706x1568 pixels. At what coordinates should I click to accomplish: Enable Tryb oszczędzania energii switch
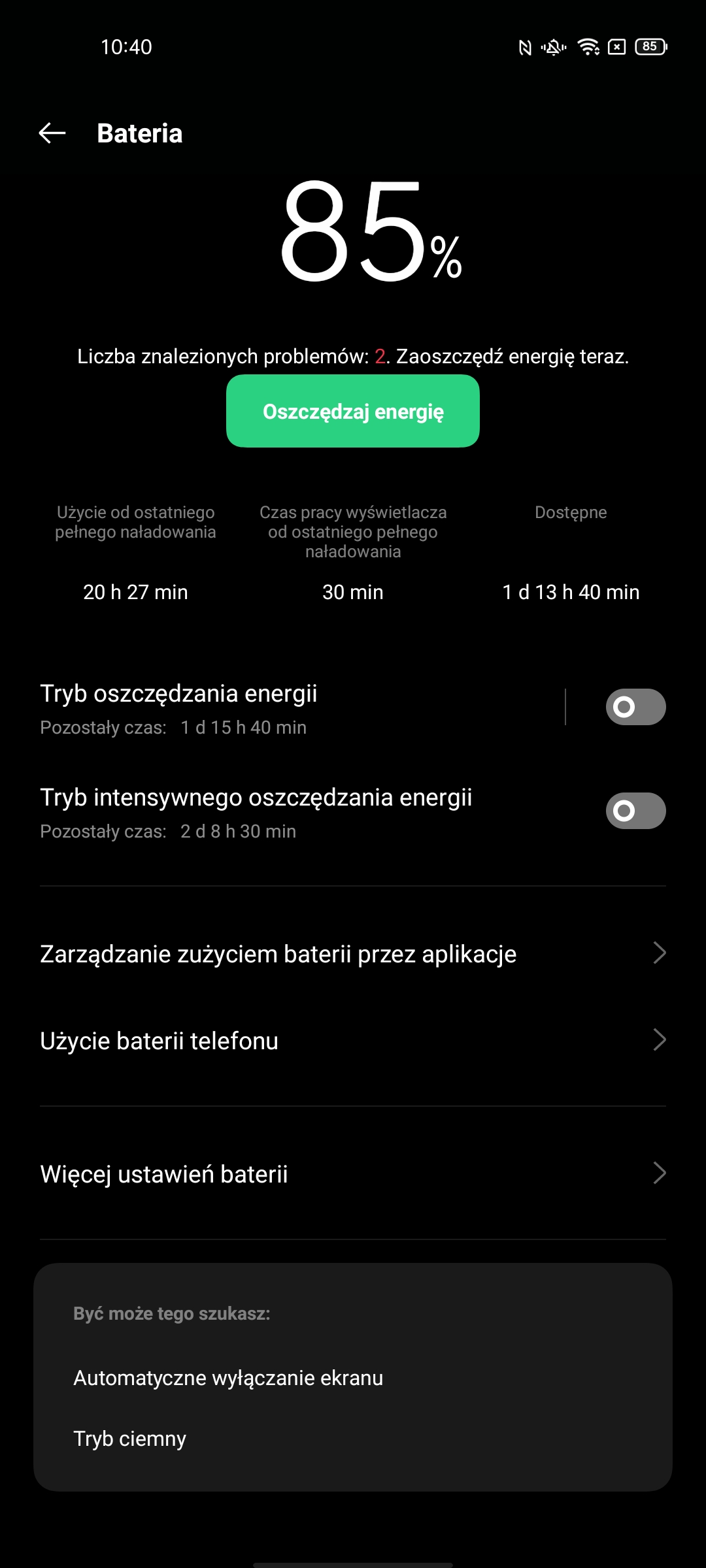(635, 707)
